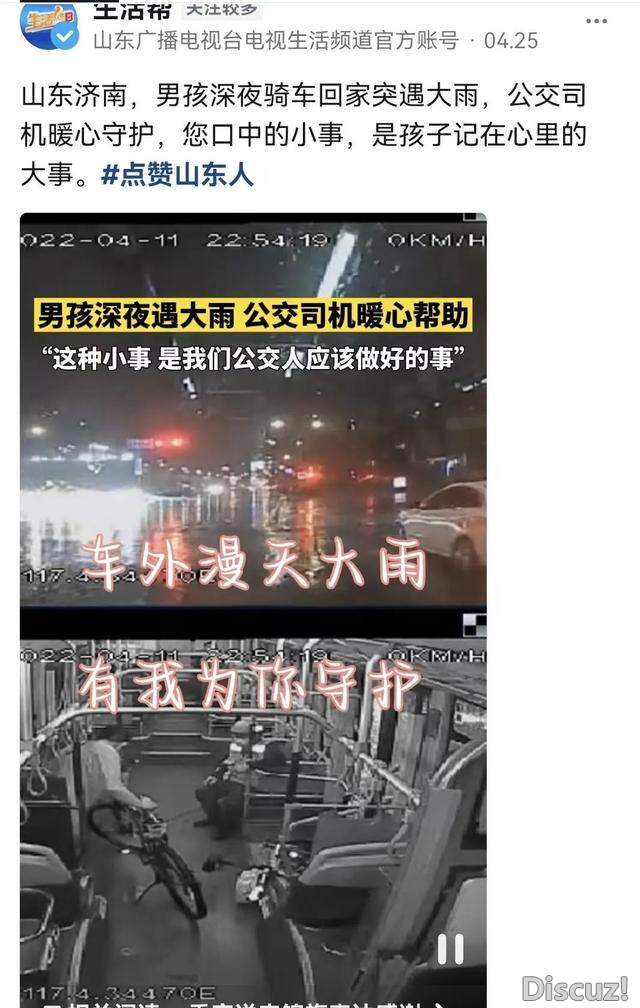
Task: Open the #点赞山东人 hashtag
Action: 177,176
